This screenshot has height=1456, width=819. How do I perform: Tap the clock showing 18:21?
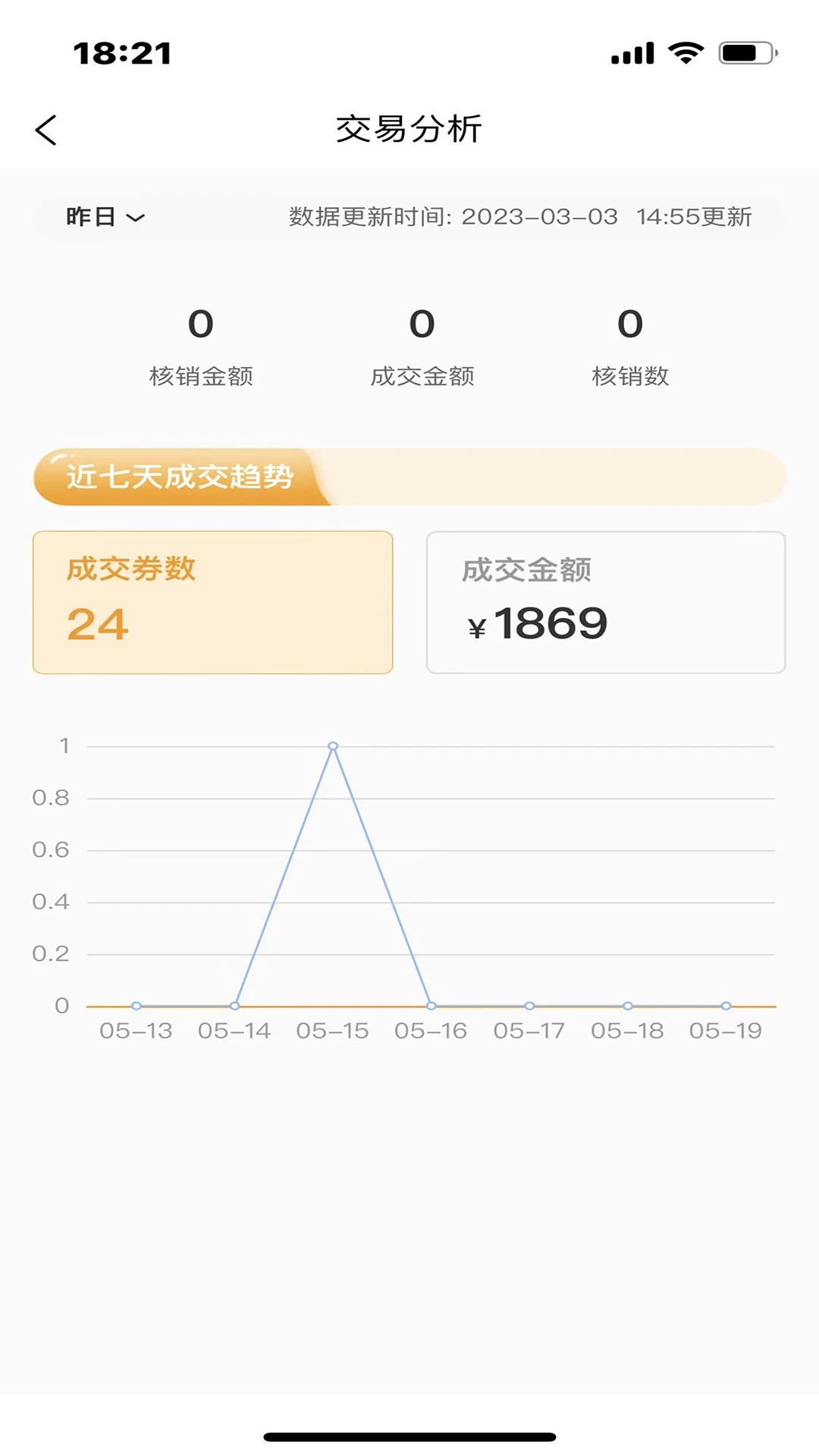coord(121,53)
